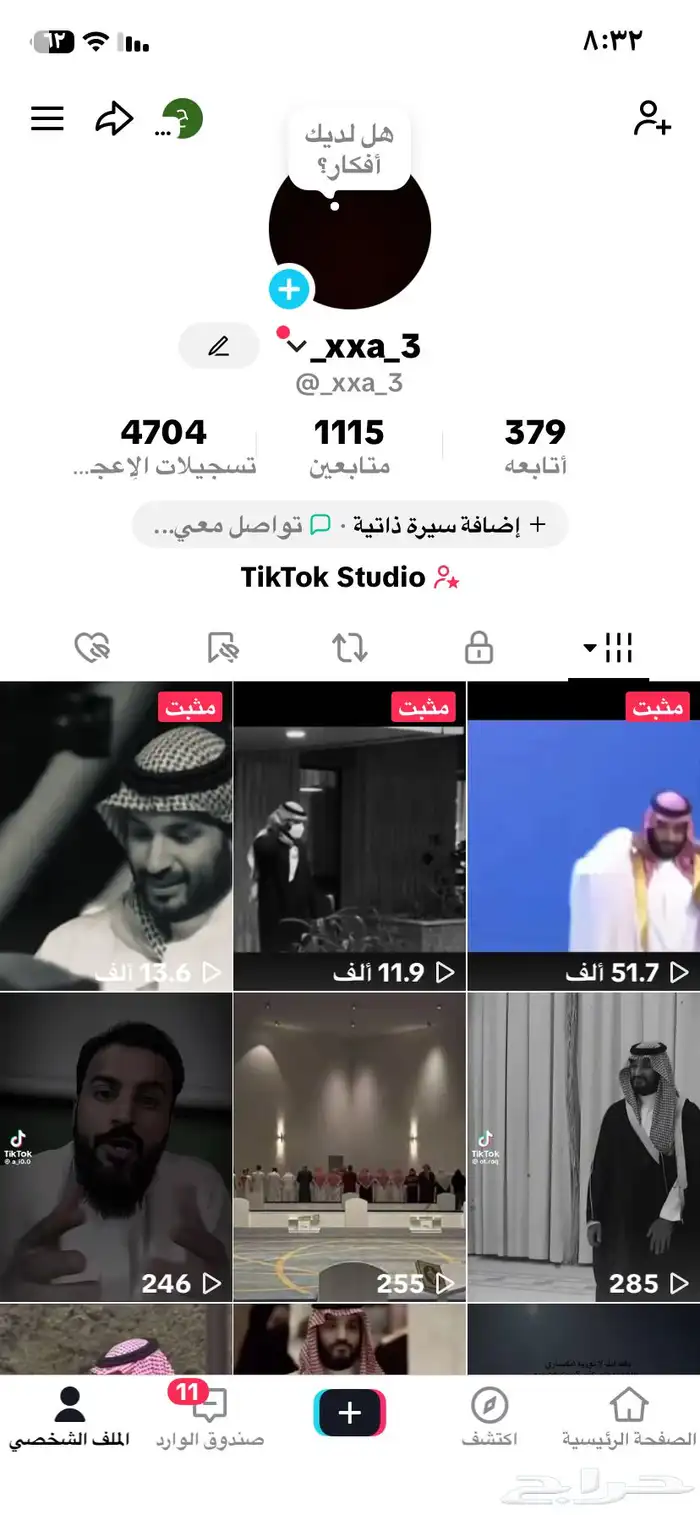Switch to the private videos lock tab
The height and width of the screenshot is (1515, 700).
point(479,648)
